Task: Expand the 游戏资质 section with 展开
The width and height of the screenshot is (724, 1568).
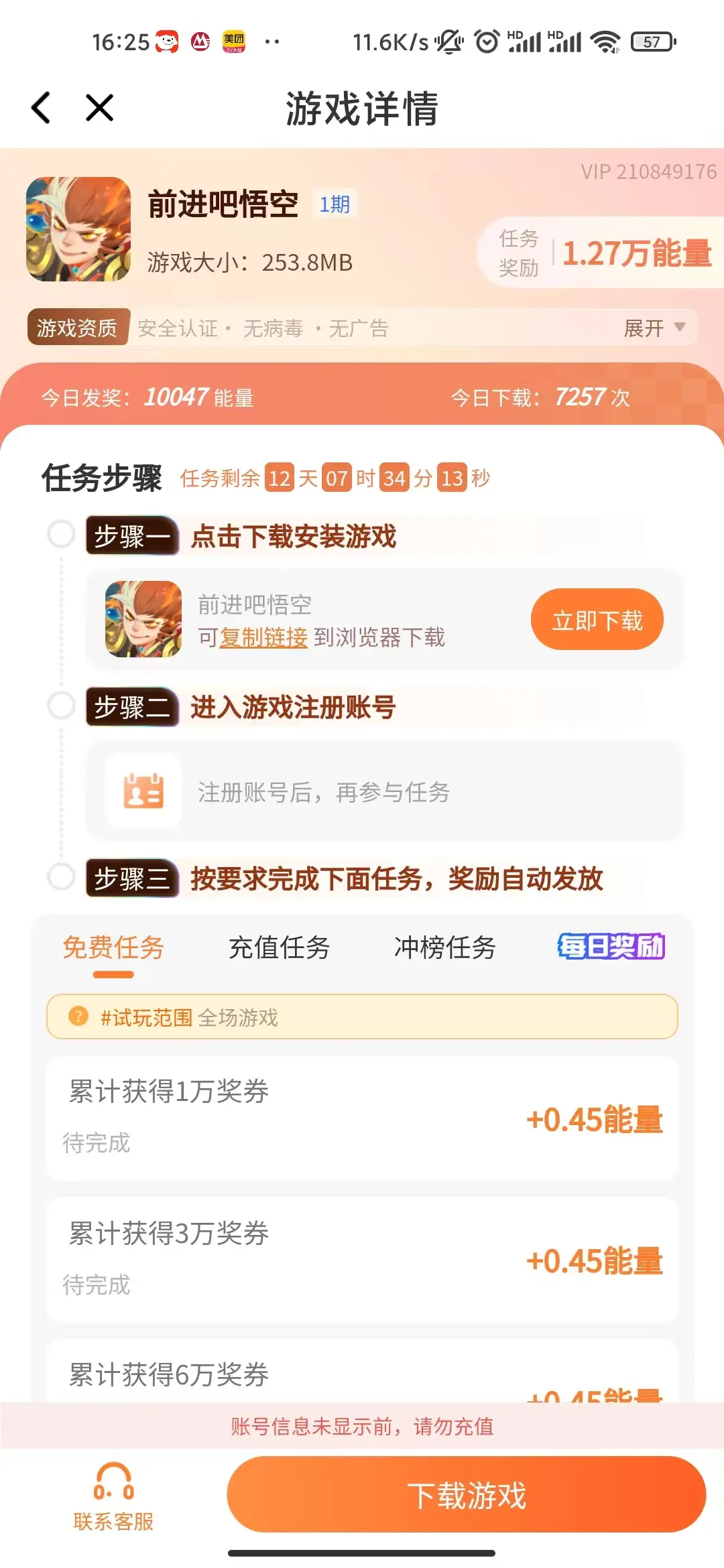Action: click(654, 328)
